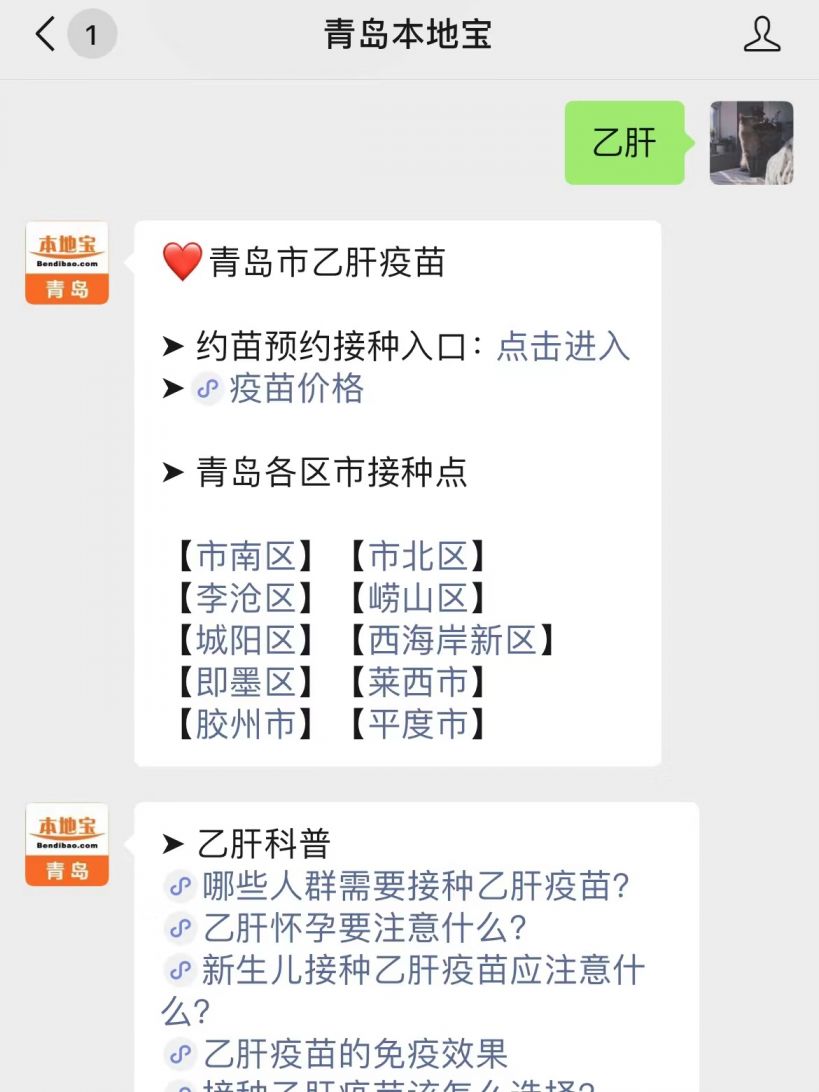Tap the 胶州市 link

(x=246, y=724)
